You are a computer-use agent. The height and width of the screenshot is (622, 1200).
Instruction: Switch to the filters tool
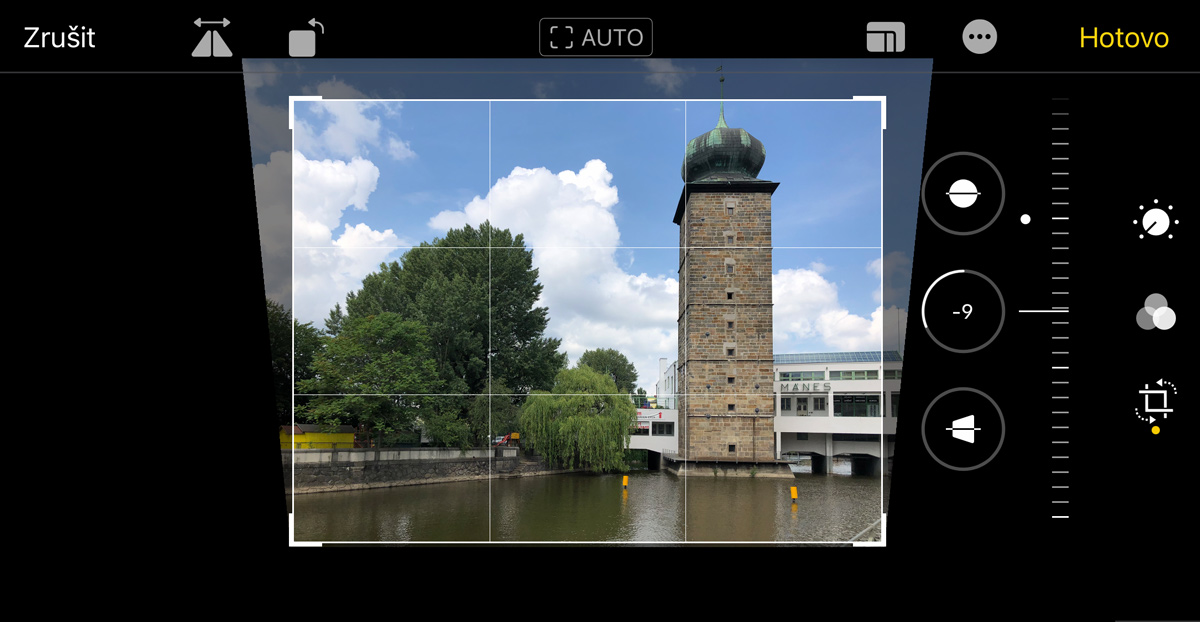click(x=1155, y=312)
